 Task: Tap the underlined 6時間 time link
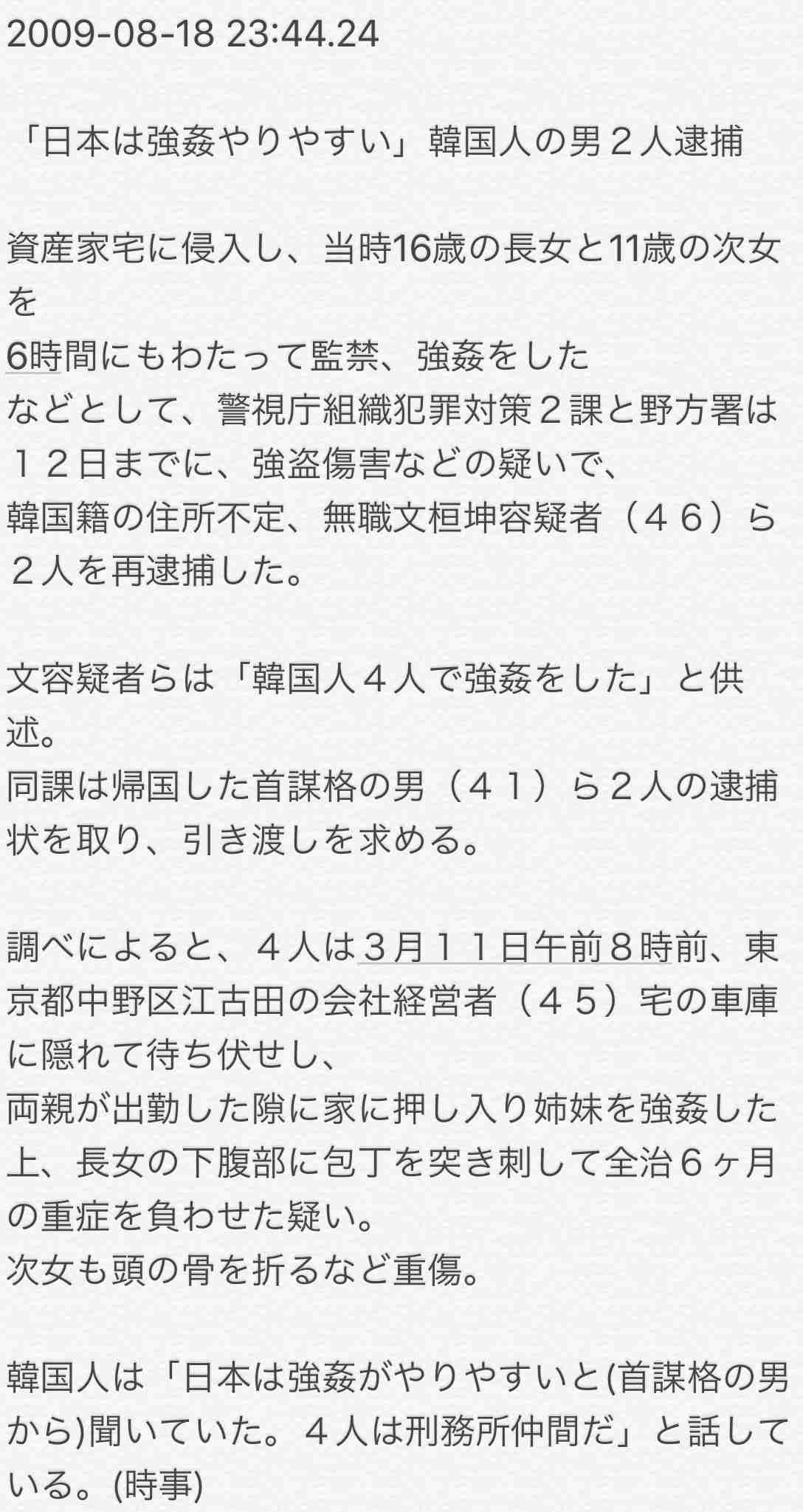[x=34, y=357]
